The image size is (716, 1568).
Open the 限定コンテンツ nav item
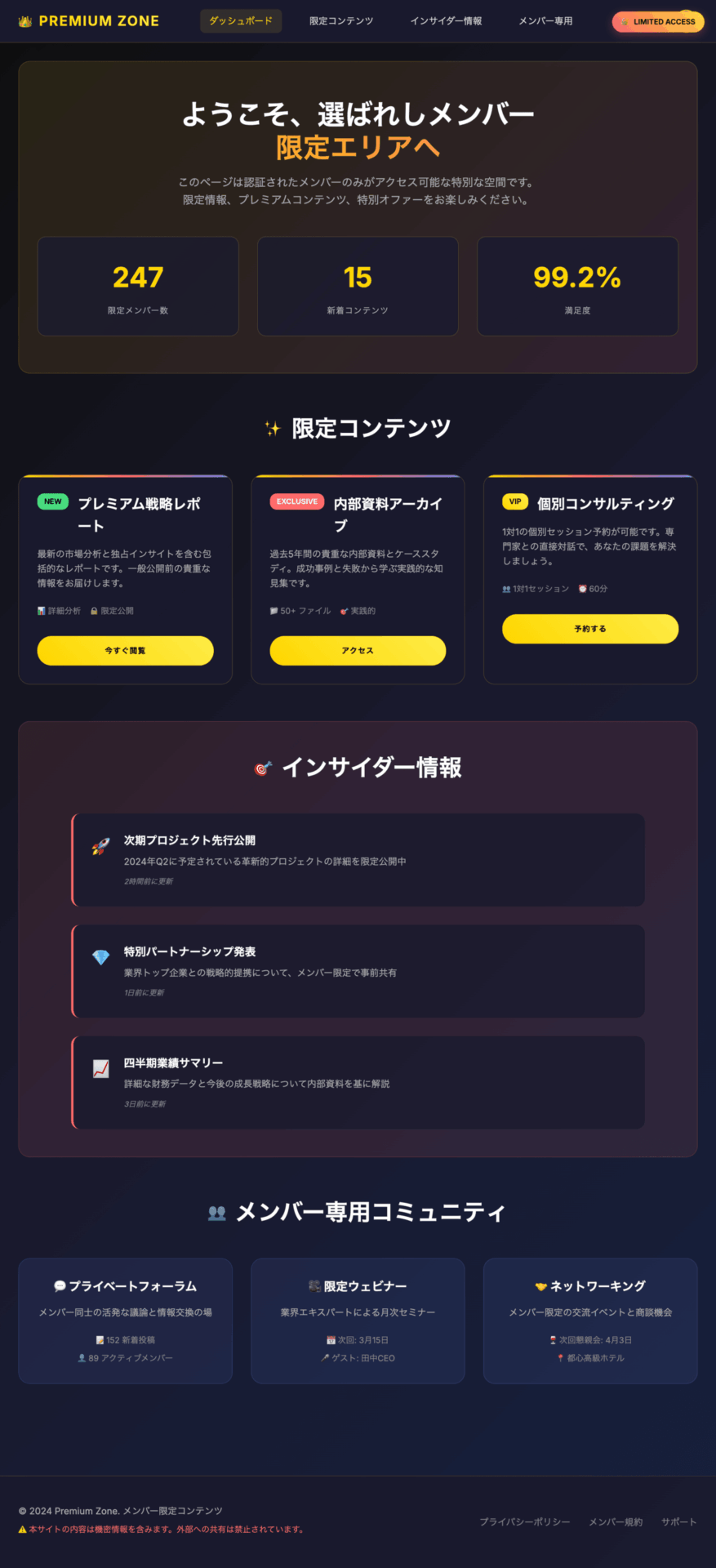[x=341, y=21]
